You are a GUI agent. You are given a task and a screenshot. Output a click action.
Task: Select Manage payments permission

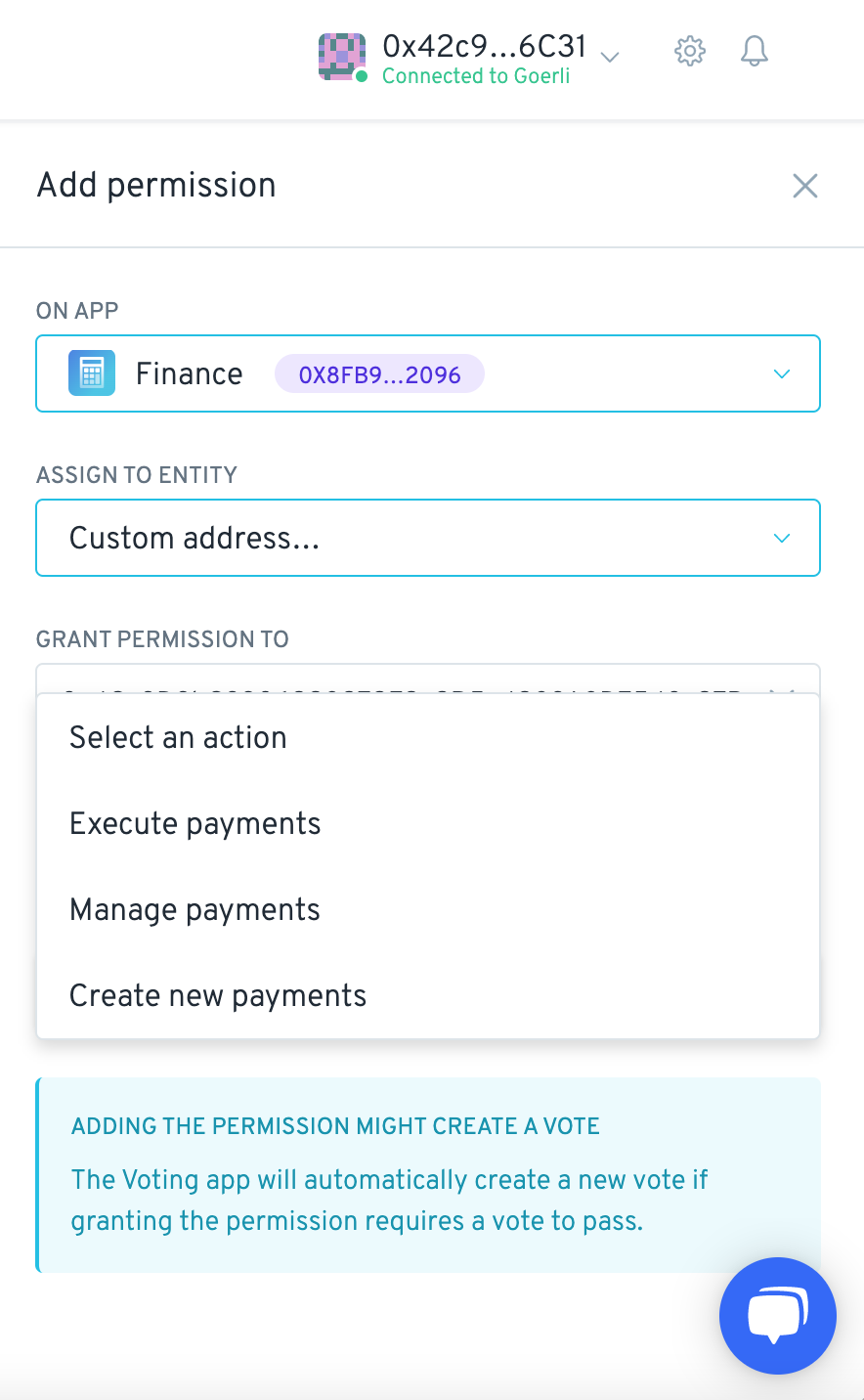[428, 909]
